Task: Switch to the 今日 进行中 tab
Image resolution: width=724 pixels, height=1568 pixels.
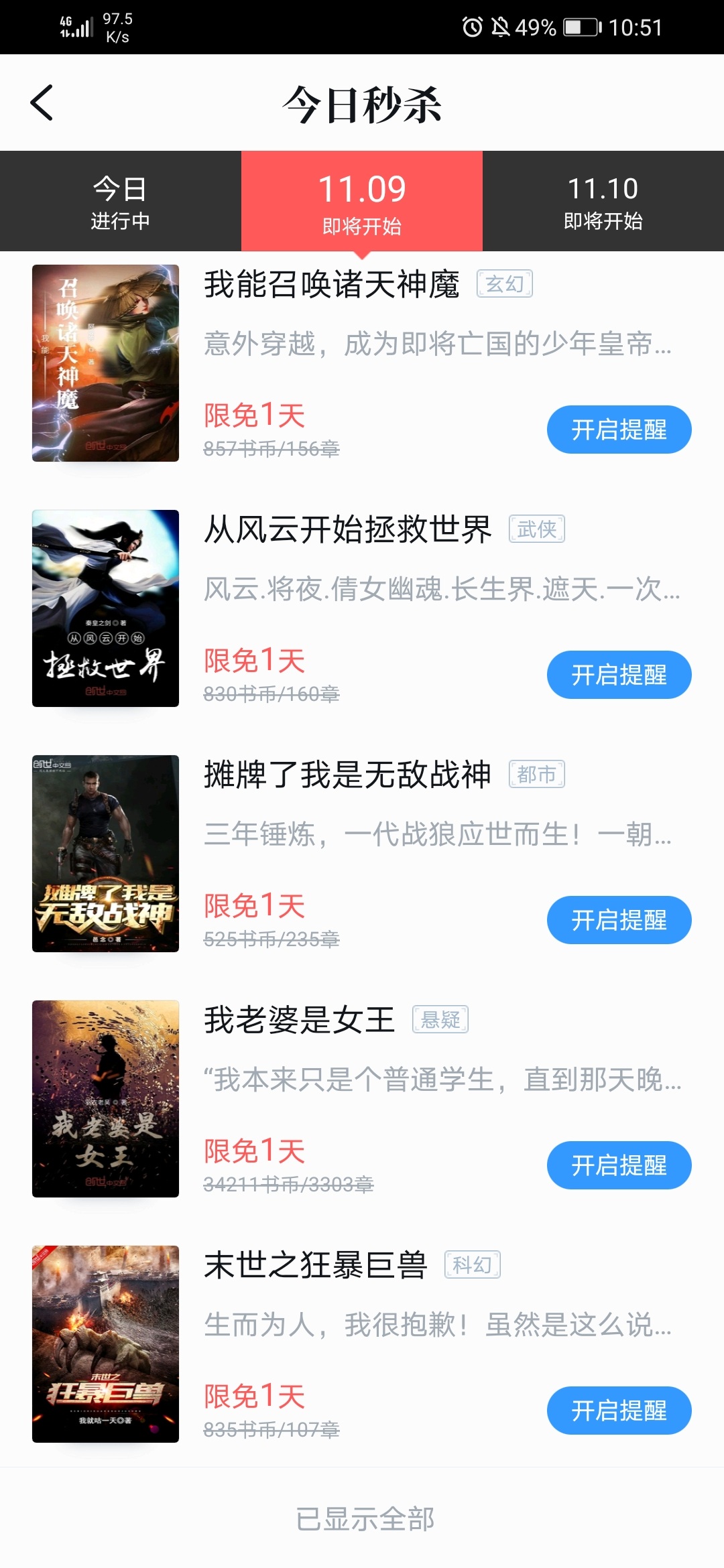Action: 121,201
